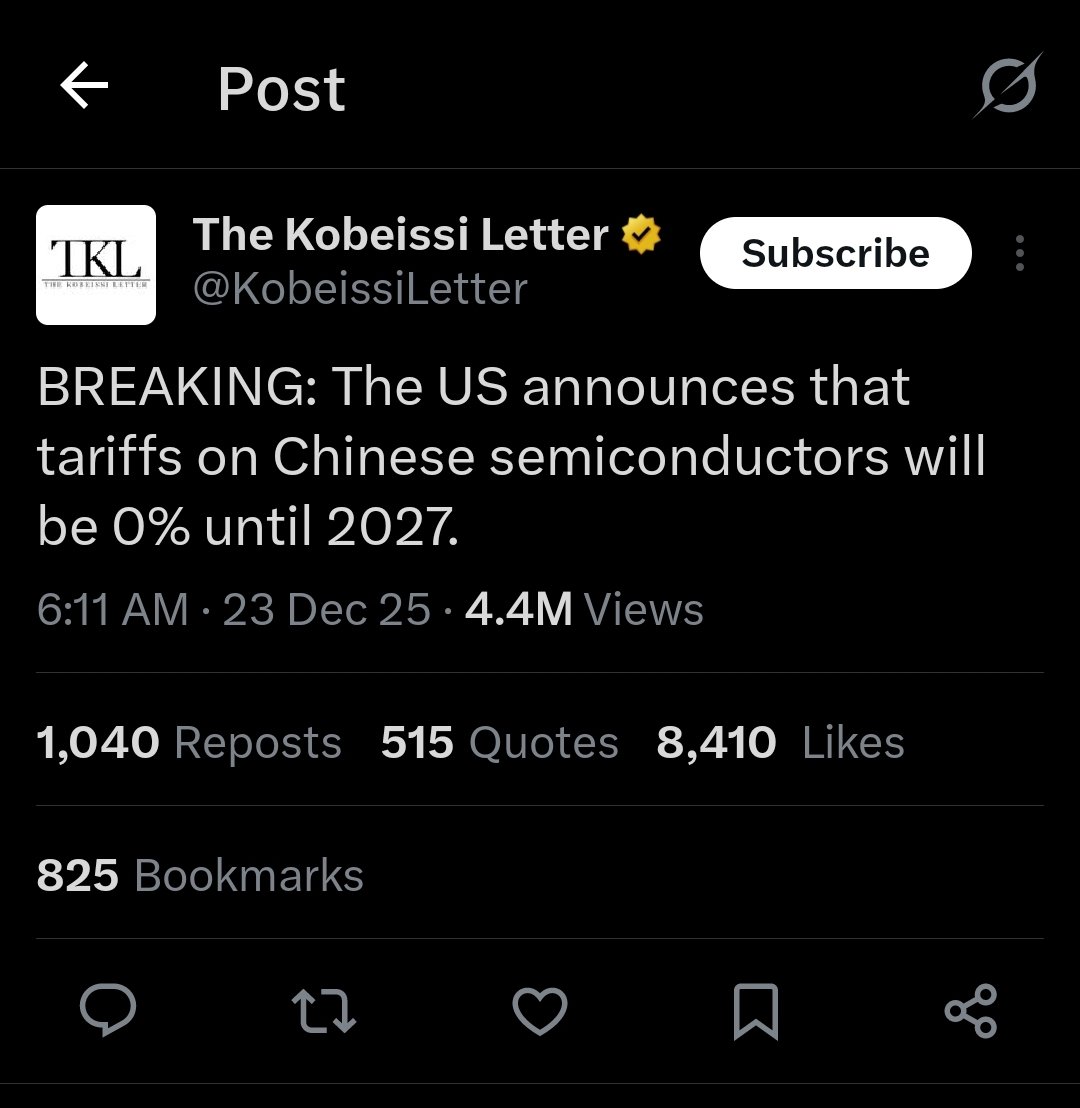
Task: View the 1,040 Reposts list
Action: coord(189,743)
